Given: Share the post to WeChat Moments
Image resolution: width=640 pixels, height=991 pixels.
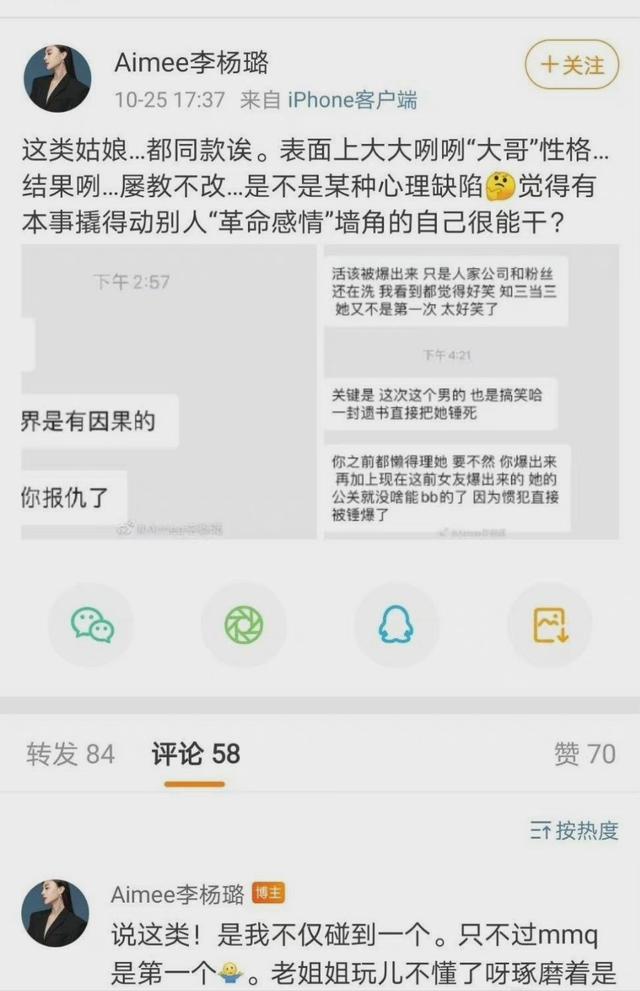Looking at the screenshot, I should pyautogui.click(x=243, y=625).
